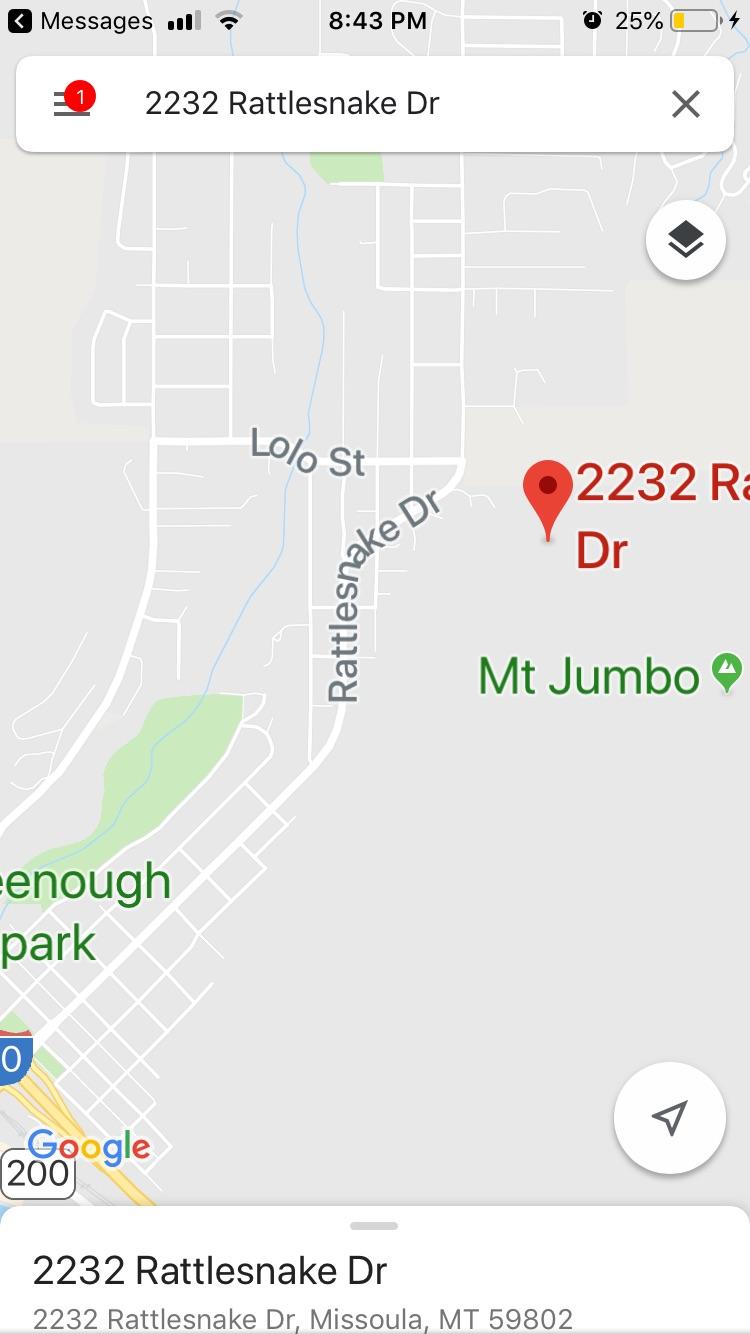Open the map layers button
750x1334 pixels.
(685, 240)
